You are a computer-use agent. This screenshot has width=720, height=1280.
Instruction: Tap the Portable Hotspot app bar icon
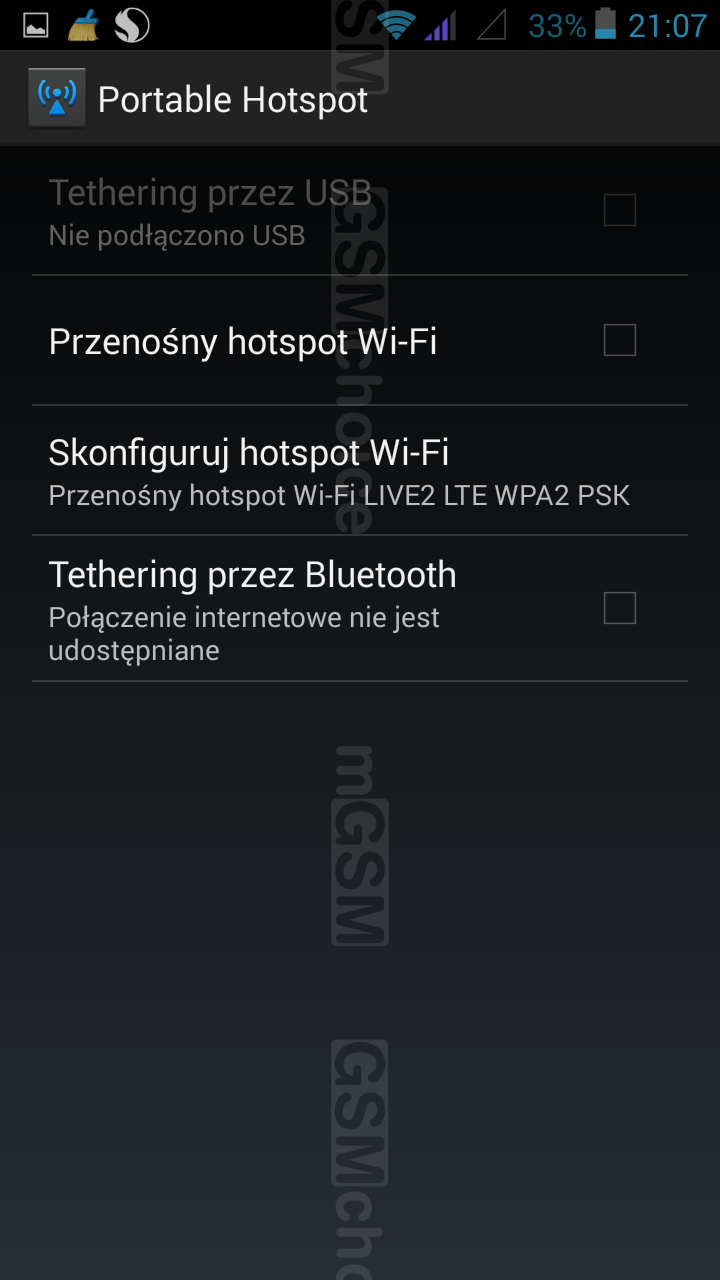pos(57,98)
